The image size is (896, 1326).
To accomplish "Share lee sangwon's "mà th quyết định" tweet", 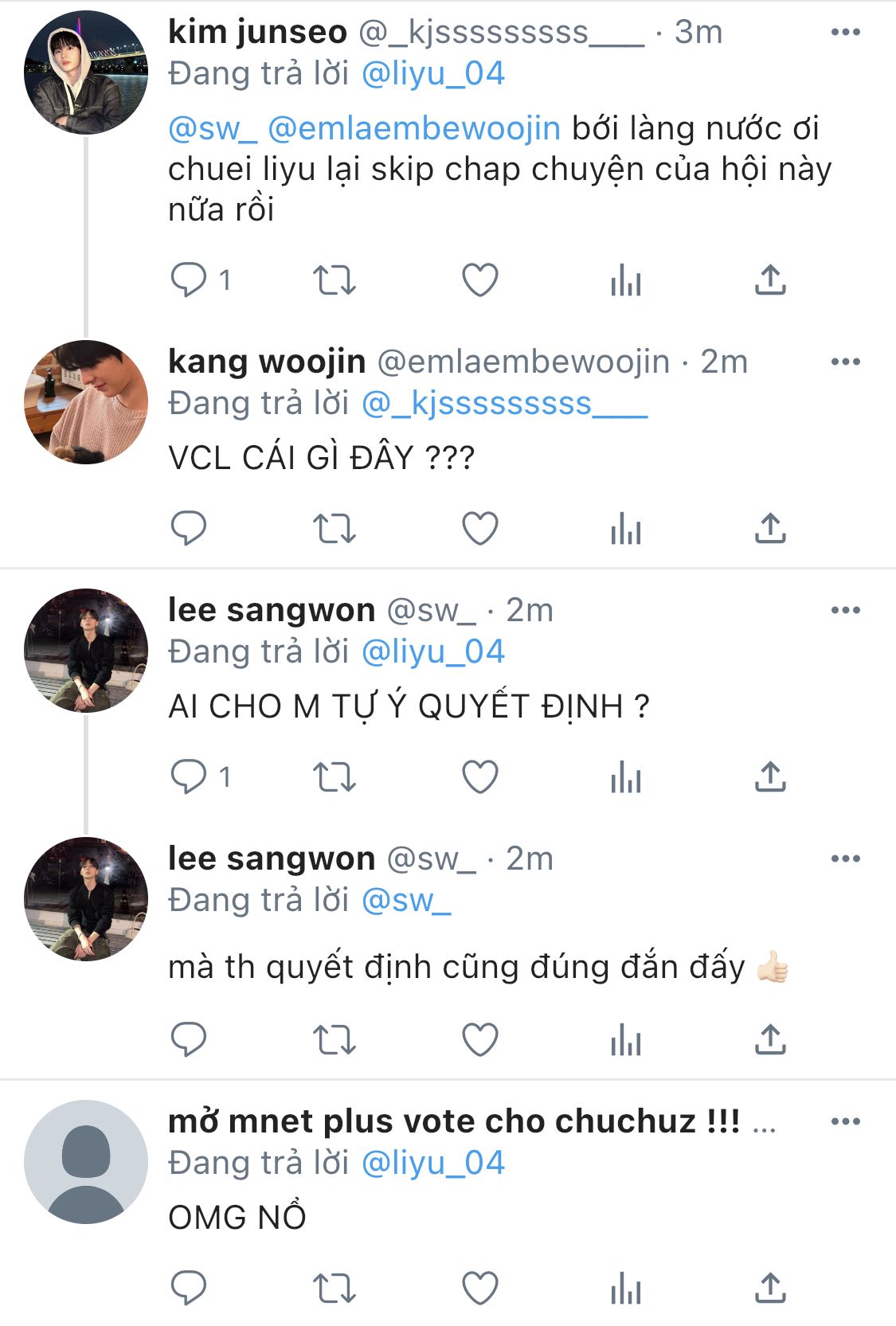I will click(770, 1039).
